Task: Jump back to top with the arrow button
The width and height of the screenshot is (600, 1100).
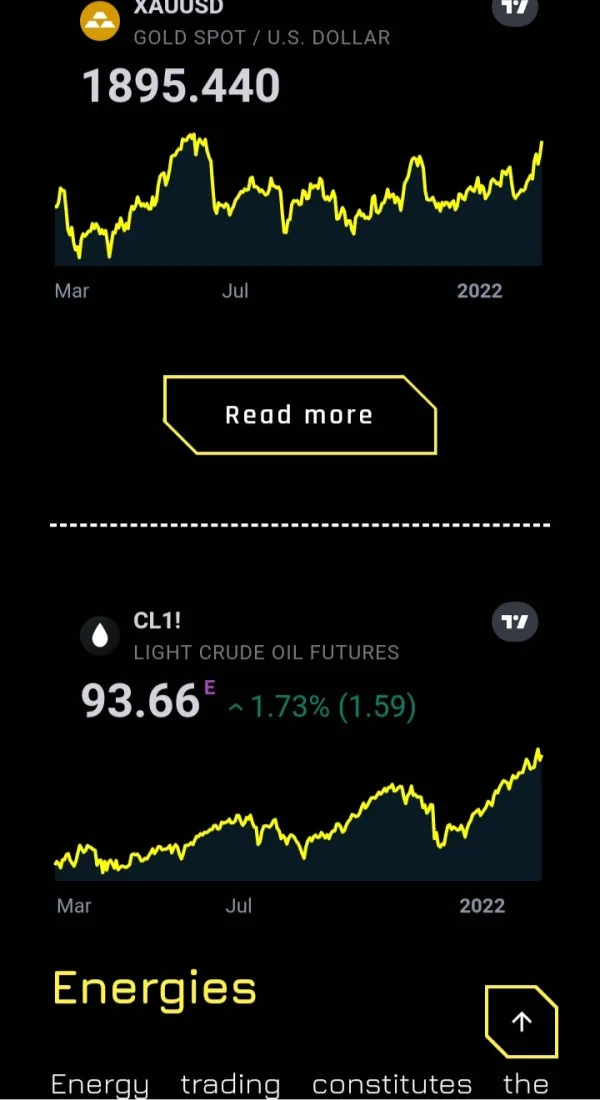Action: coord(521,1021)
